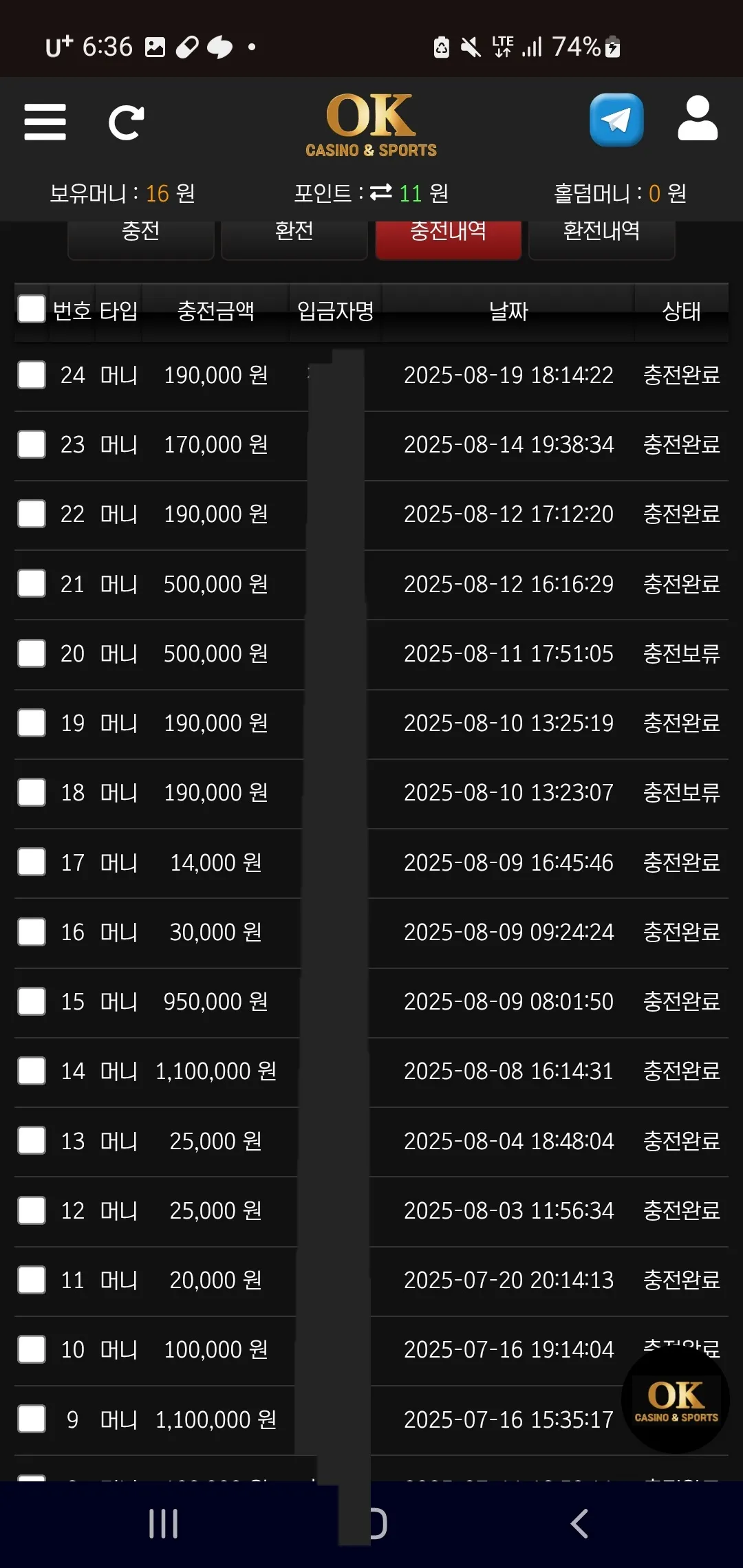This screenshot has height=1568, width=743.
Task: Tick the checkbox for entry 24
Action: click(x=32, y=375)
